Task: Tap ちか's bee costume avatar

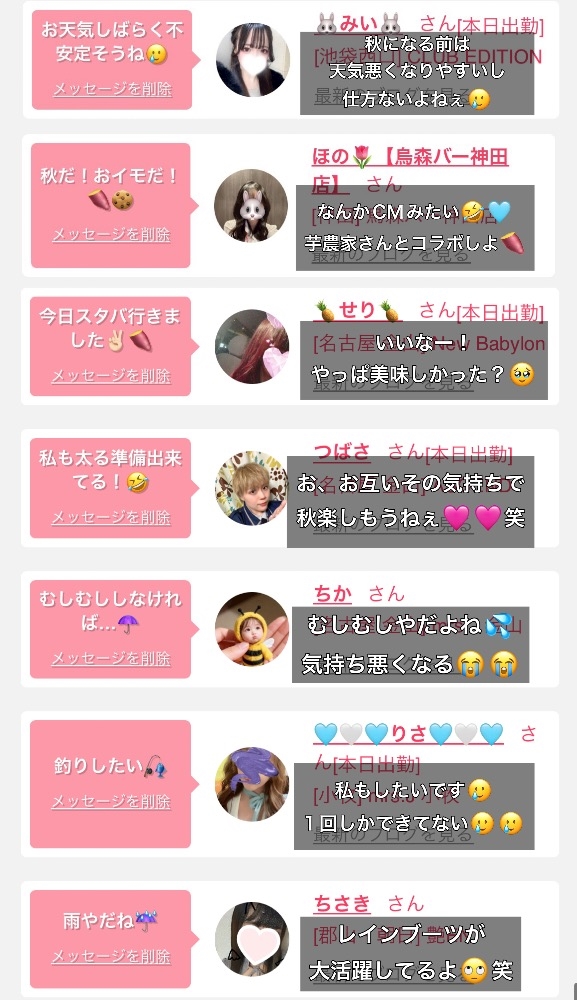Action: point(252,629)
